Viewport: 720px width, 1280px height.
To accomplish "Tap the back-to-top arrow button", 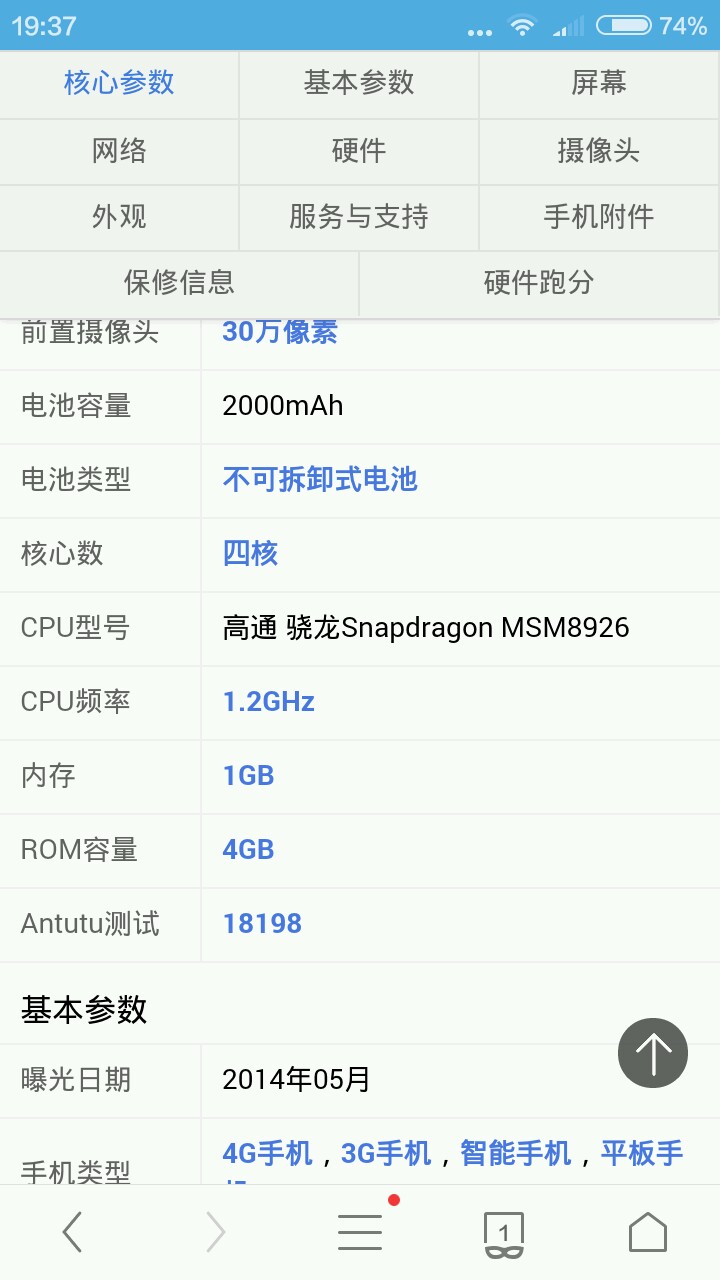I will 653,1053.
